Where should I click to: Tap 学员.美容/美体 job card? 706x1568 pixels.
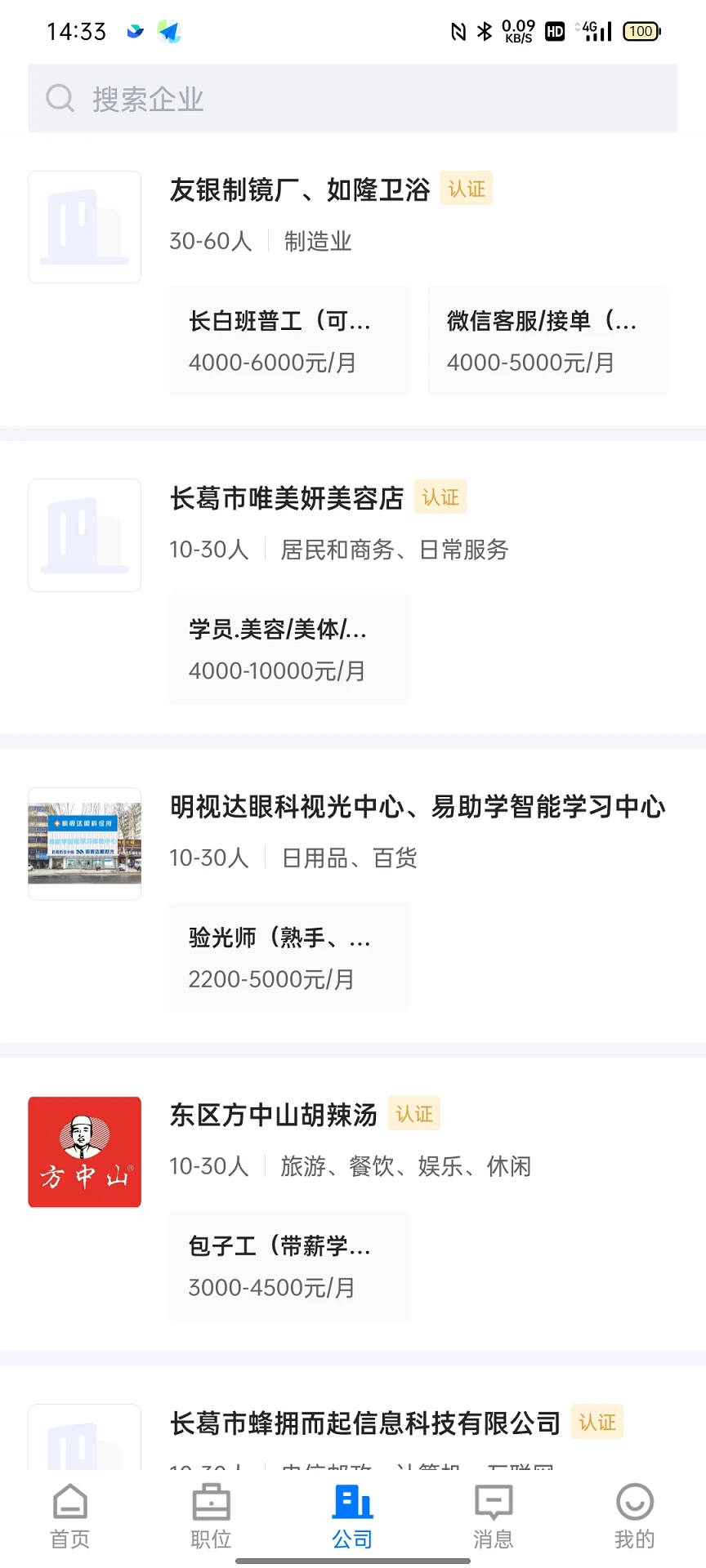pyautogui.click(x=288, y=649)
